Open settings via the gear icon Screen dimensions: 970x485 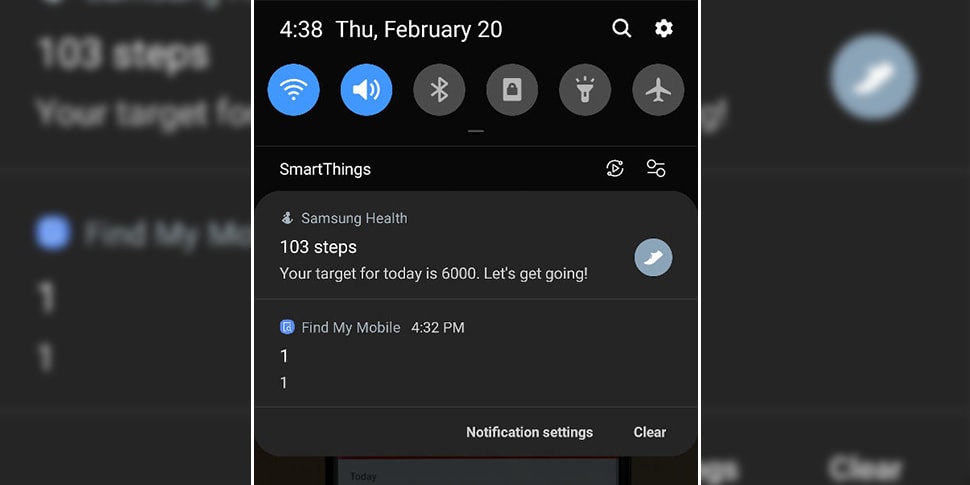coord(664,29)
